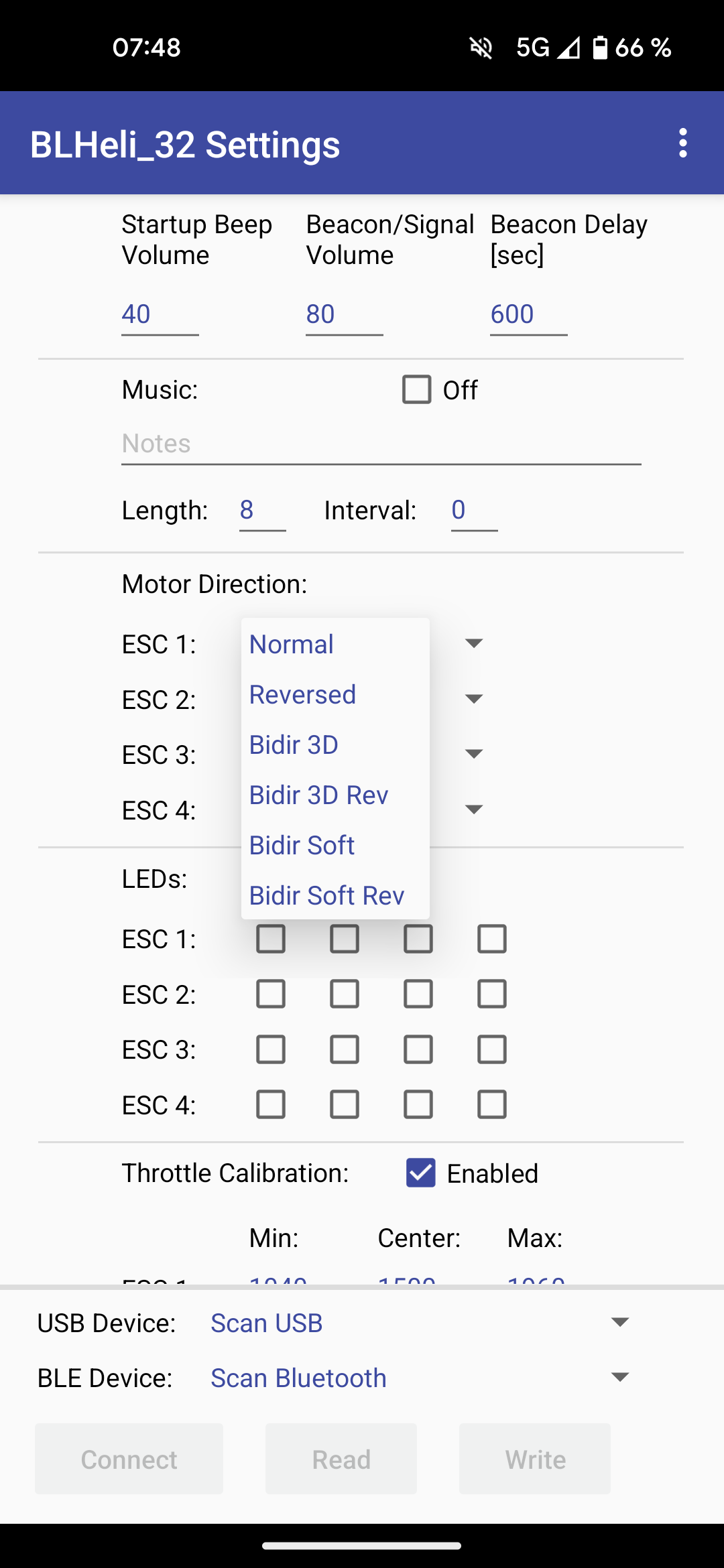The height and width of the screenshot is (1568, 724).
Task: Select Bidir Soft Rev option
Action: [x=335, y=896]
